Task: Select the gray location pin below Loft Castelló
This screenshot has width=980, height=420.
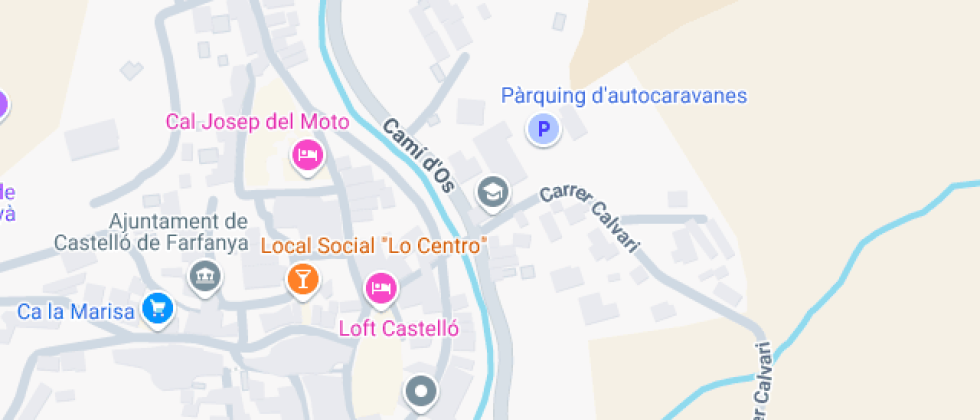Action: 421,392
